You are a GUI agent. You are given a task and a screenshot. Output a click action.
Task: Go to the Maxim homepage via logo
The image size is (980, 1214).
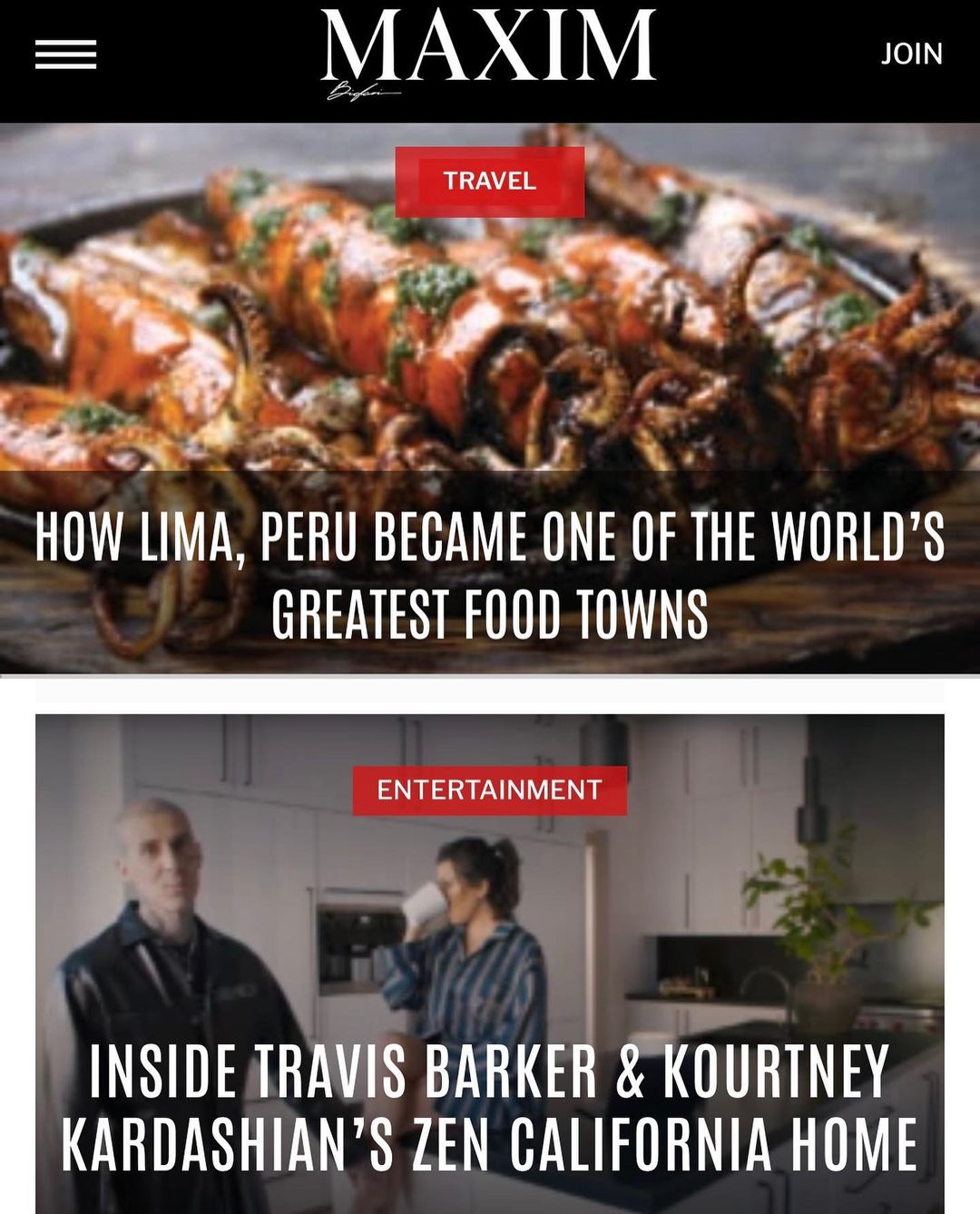click(488, 48)
